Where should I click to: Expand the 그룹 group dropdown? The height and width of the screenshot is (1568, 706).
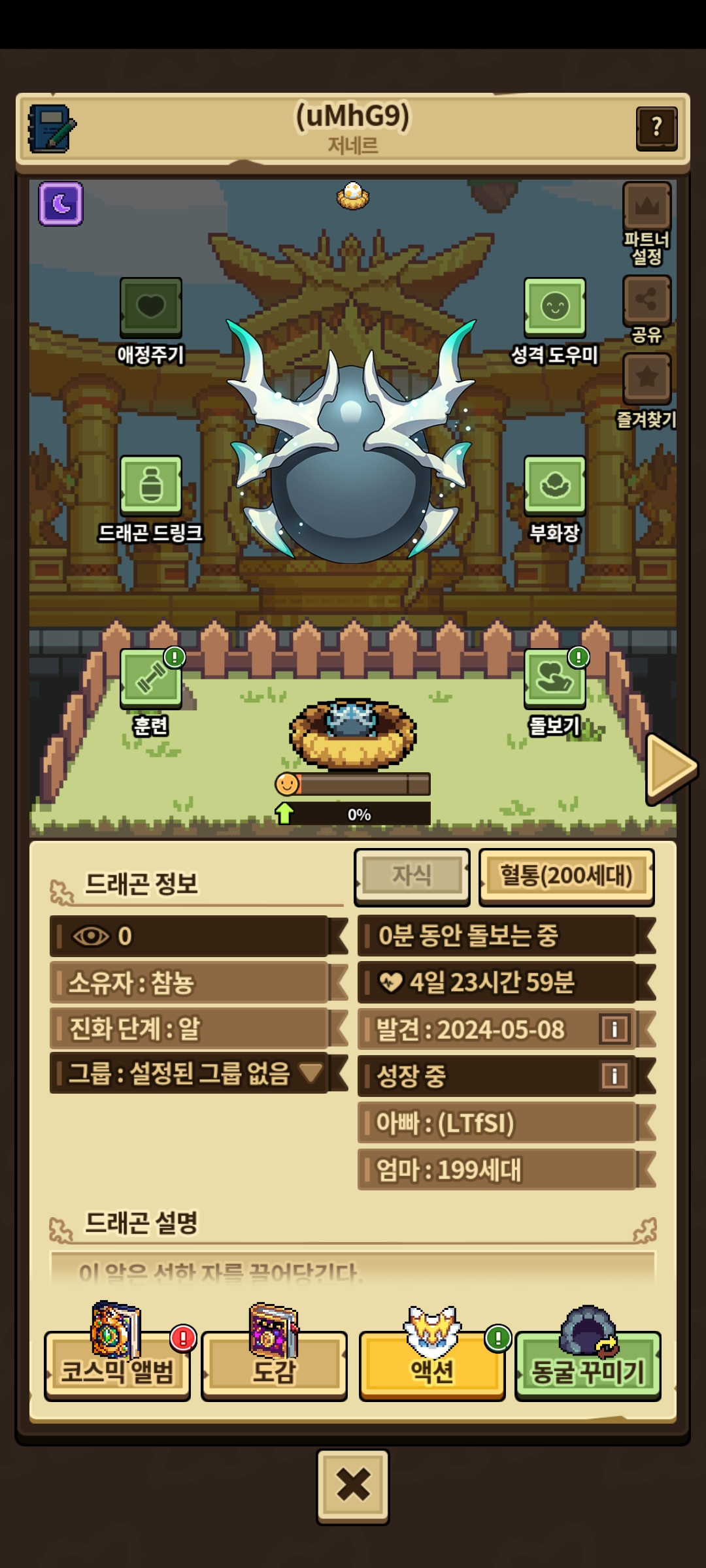[310, 1073]
